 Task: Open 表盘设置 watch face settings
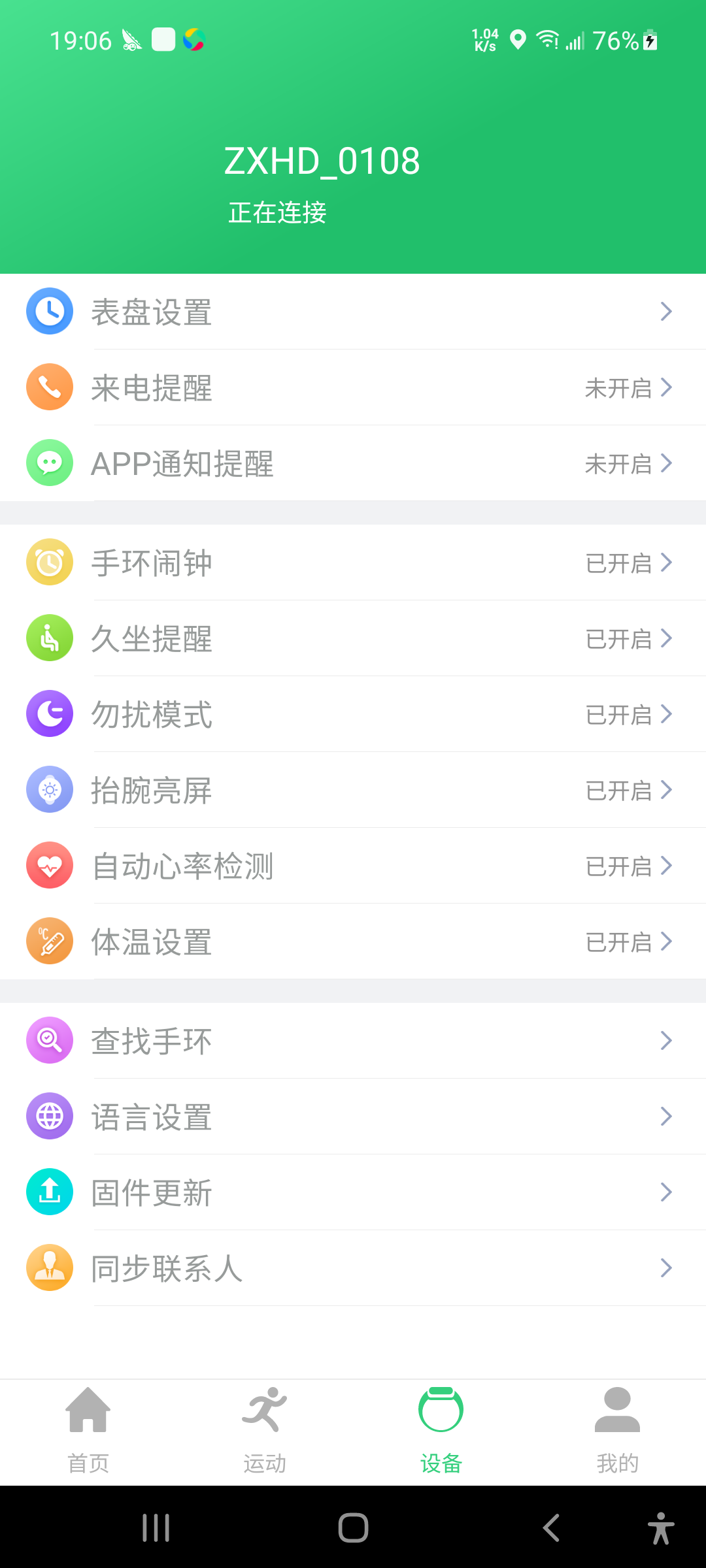click(x=353, y=312)
